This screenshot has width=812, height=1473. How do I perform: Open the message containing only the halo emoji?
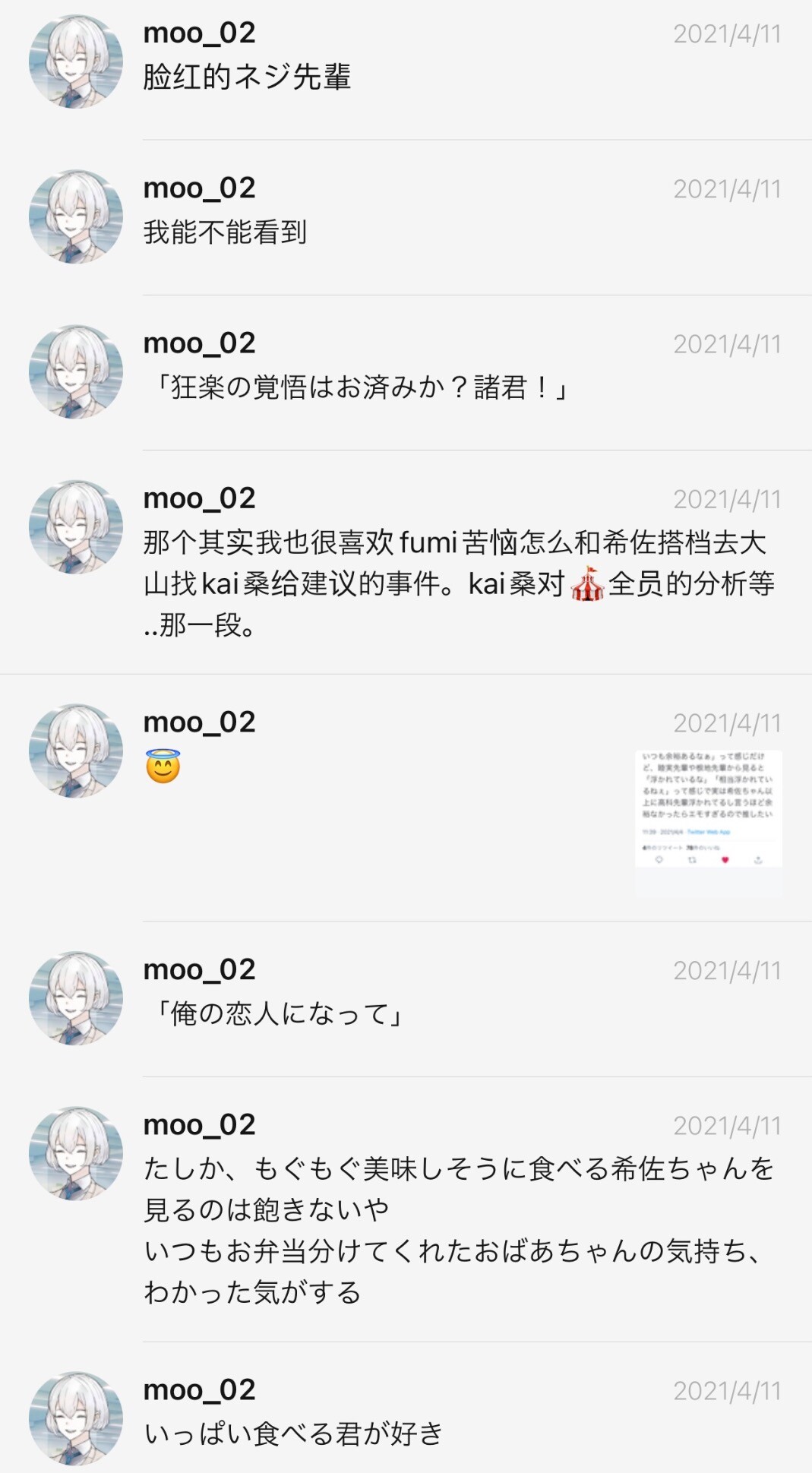(x=406, y=798)
